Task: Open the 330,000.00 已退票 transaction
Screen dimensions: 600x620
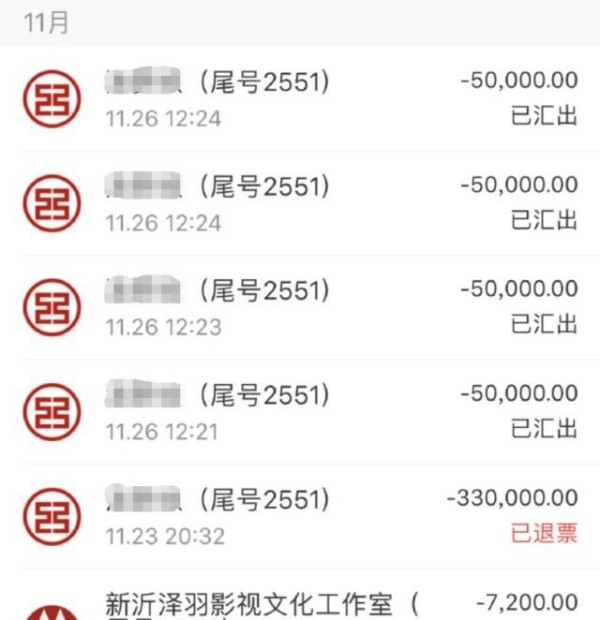Action: 300,516
